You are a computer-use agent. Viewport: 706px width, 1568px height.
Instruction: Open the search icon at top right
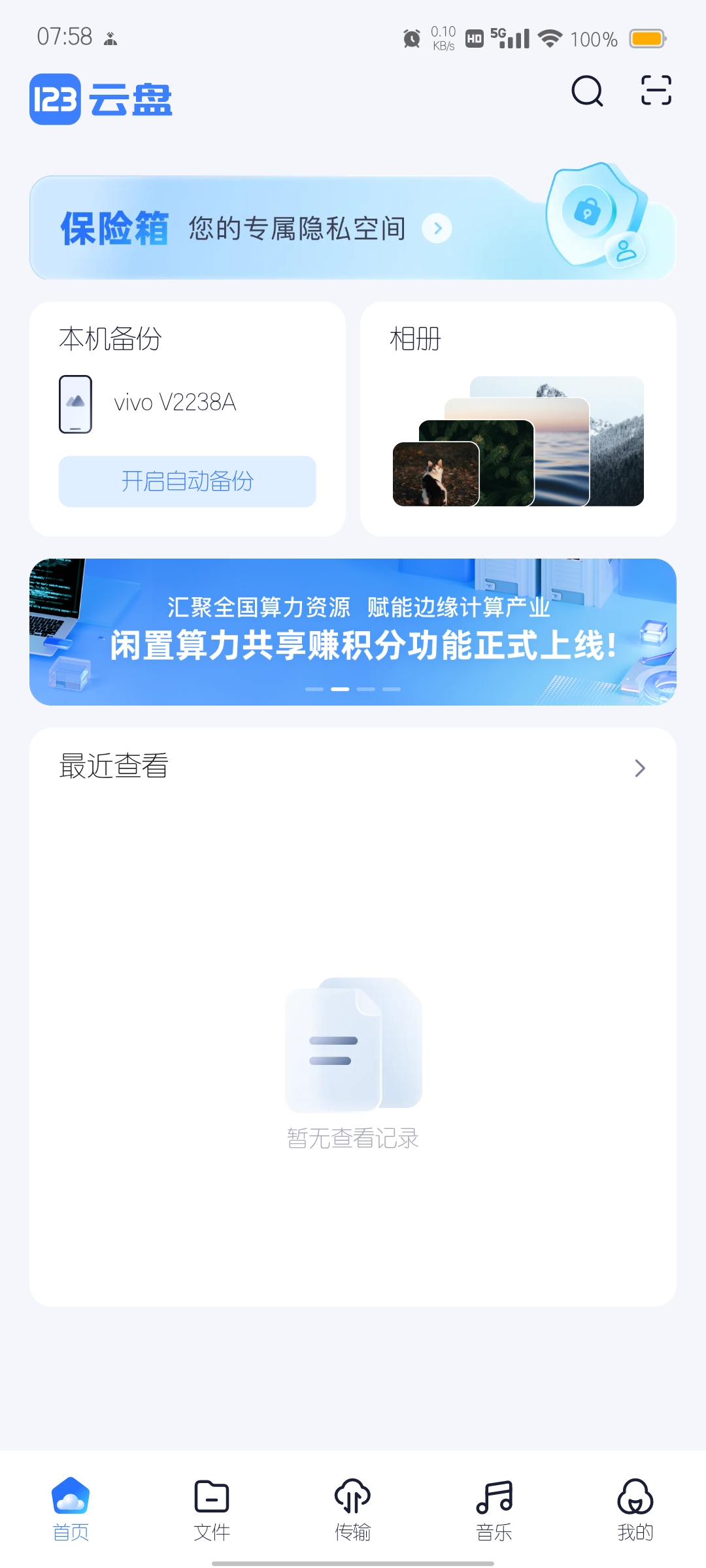point(586,91)
